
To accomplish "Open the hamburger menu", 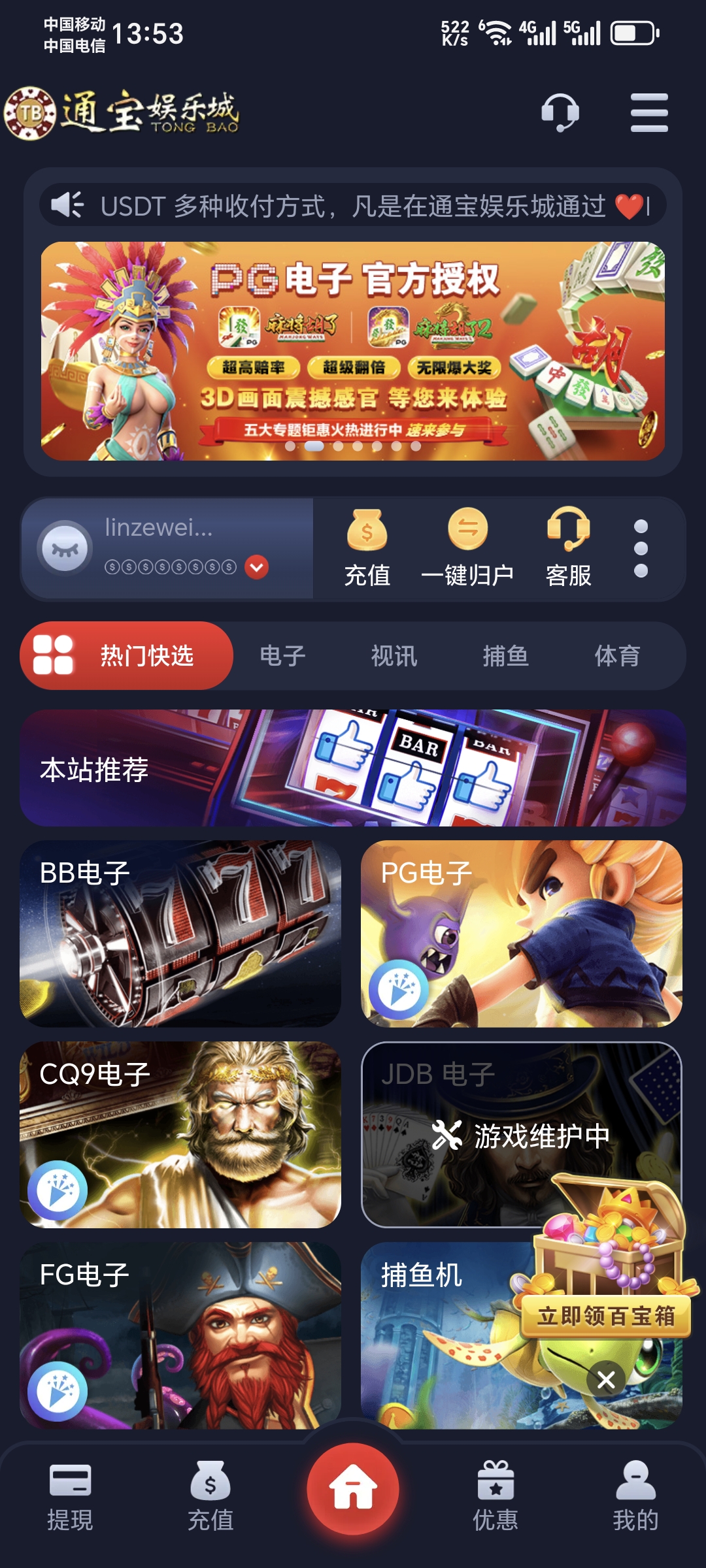I will click(648, 112).
